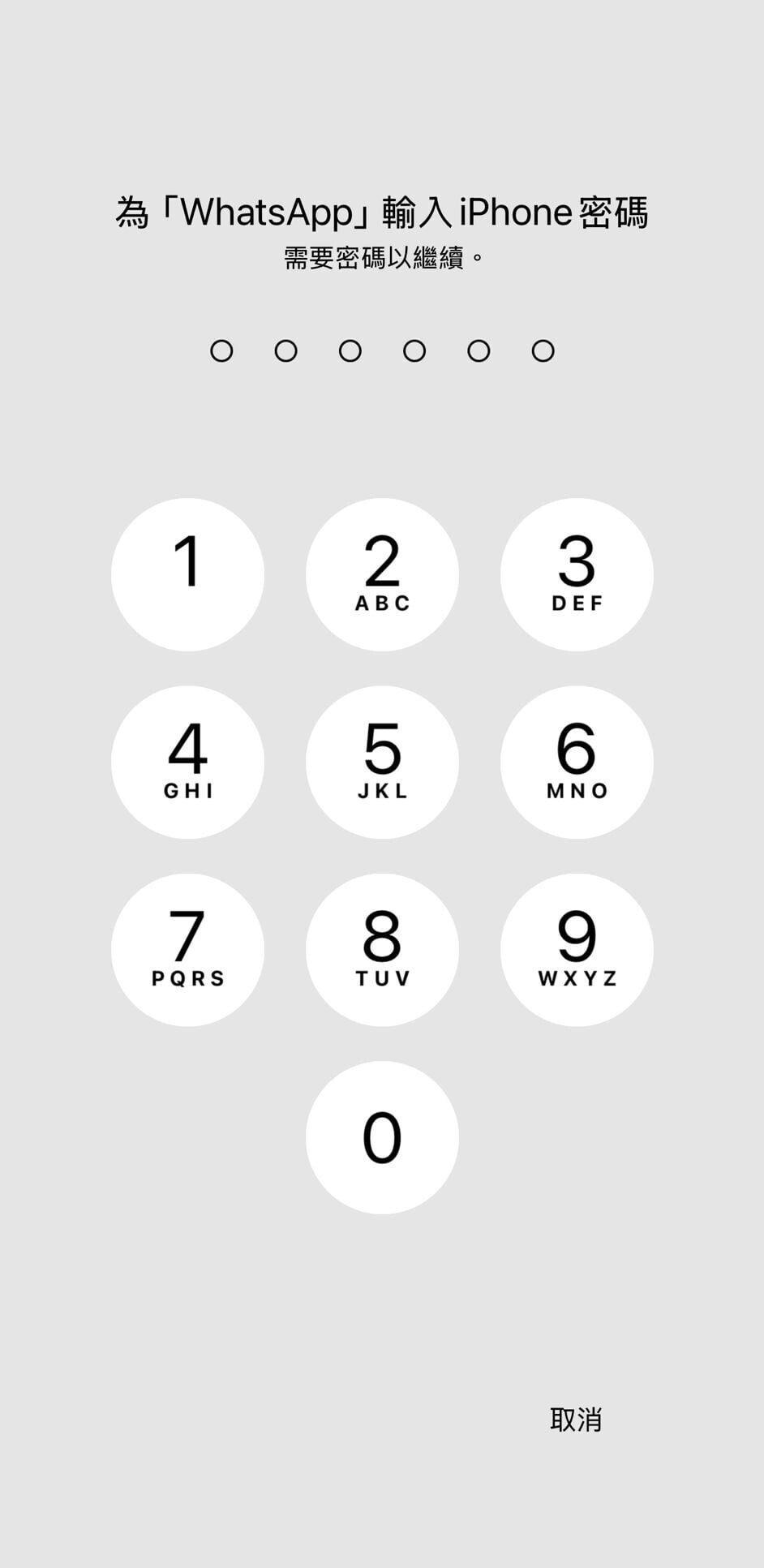Tap the 2 ABC key
764x1568 pixels.
point(382,574)
